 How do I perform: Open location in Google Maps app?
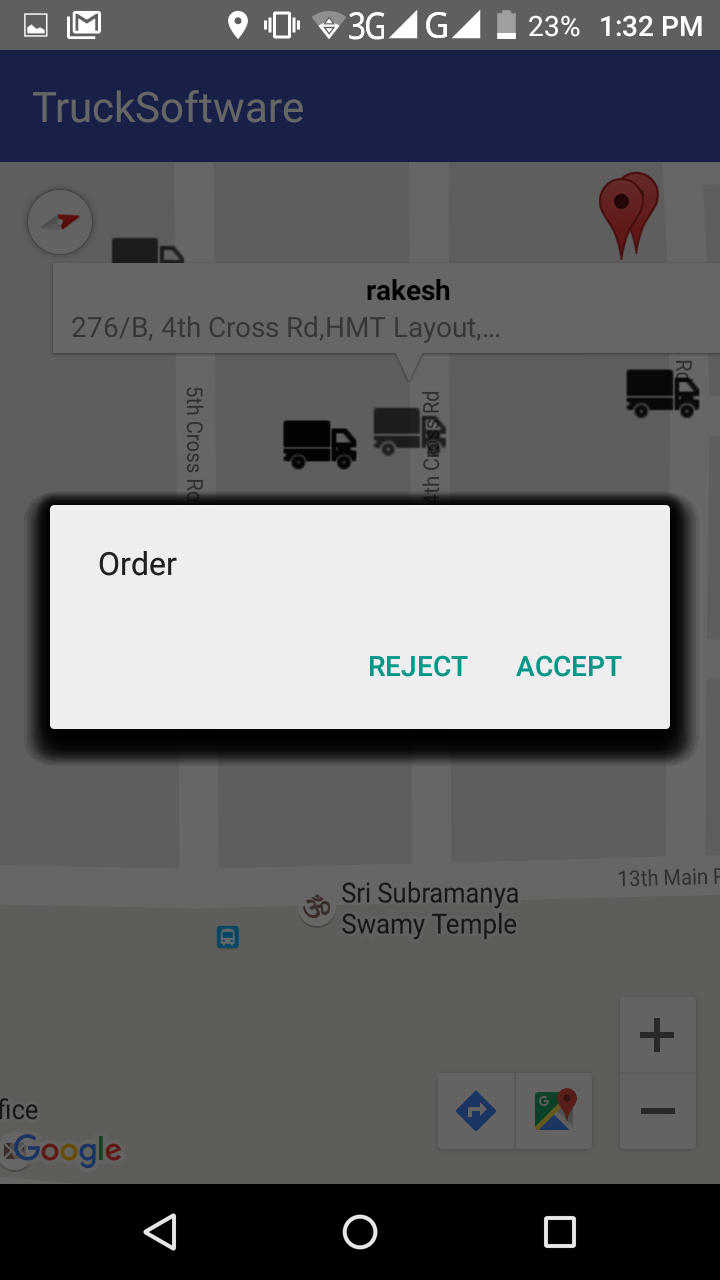pyautogui.click(x=555, y=1111)
